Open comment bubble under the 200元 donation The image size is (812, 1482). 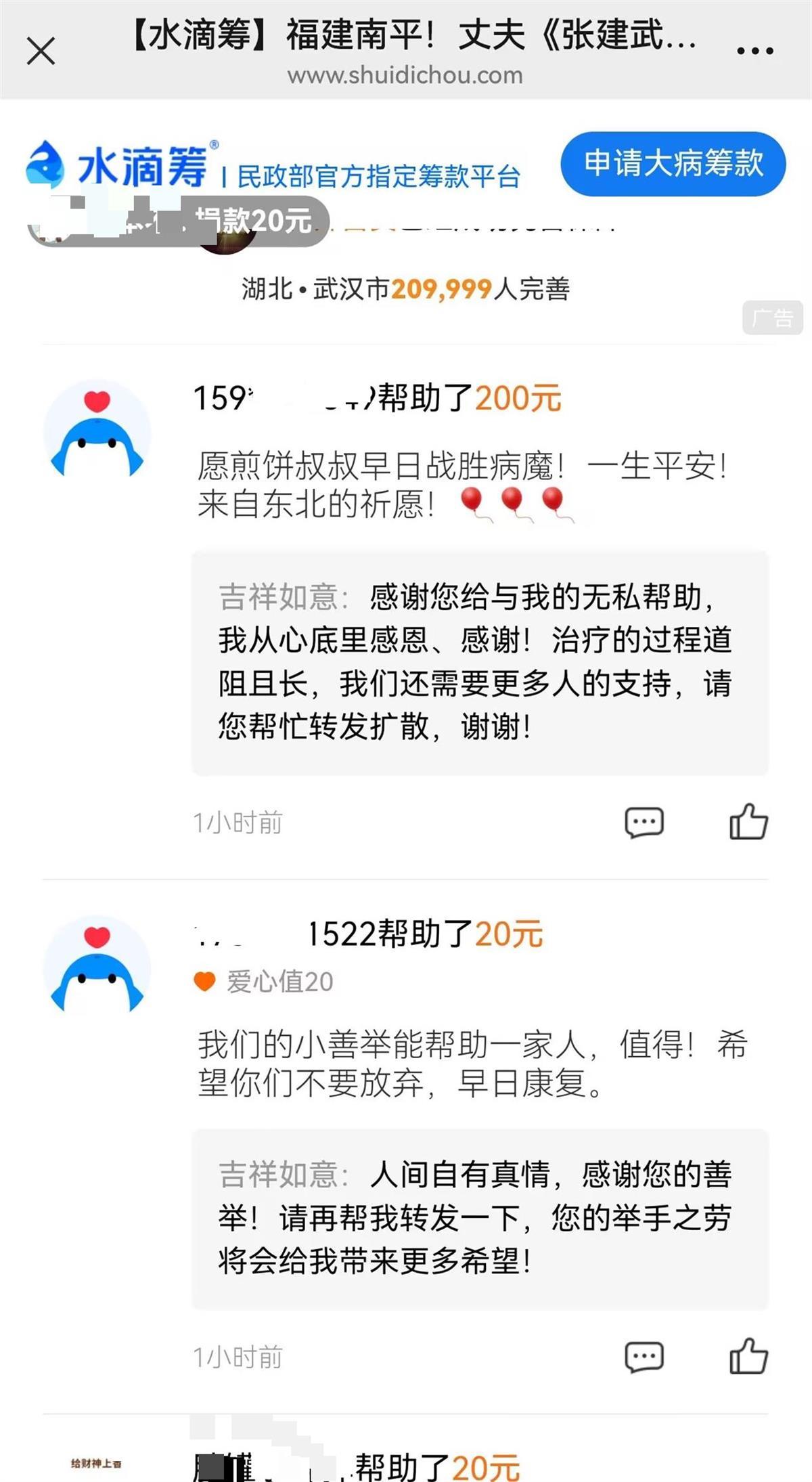[643, 822]
